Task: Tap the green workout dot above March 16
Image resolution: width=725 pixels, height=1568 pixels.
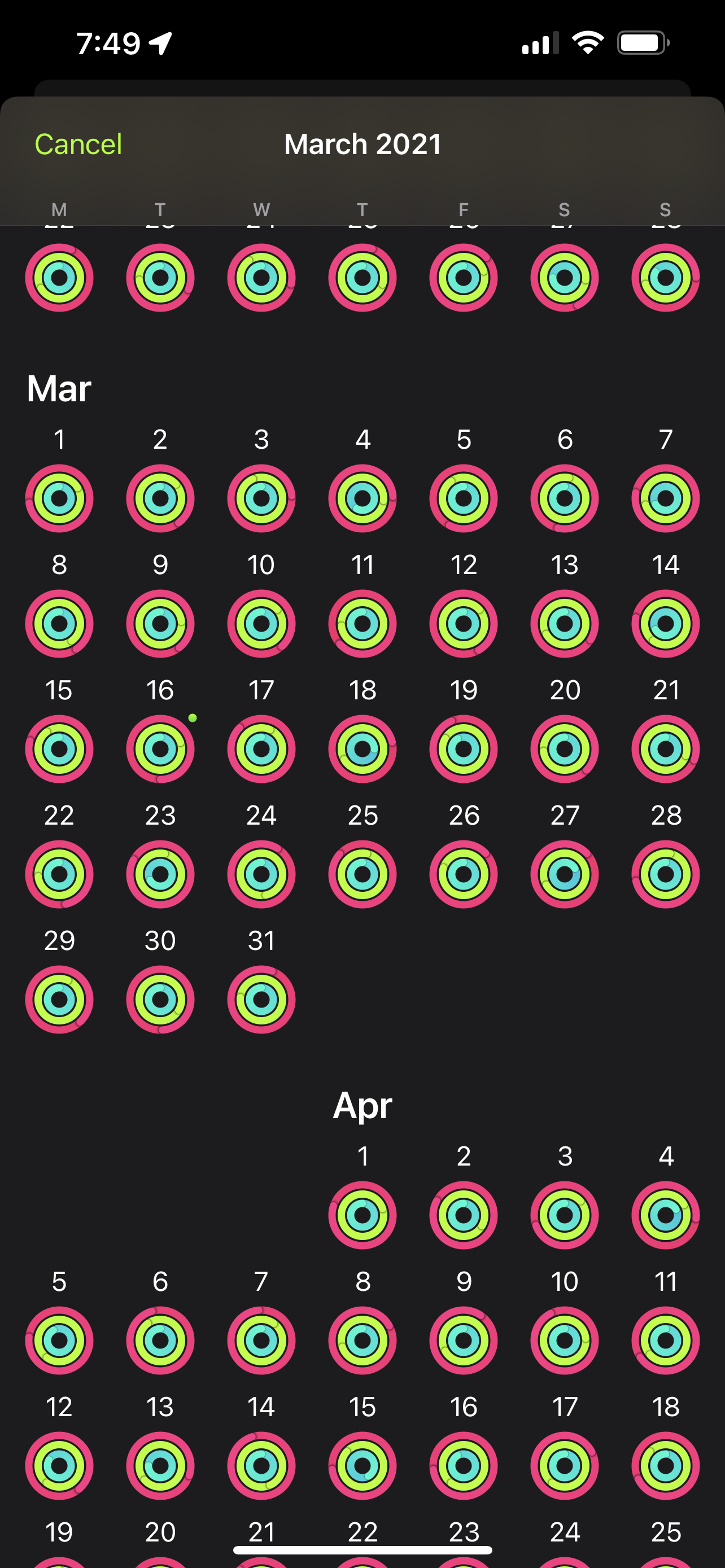Action: tap(193, 717)
